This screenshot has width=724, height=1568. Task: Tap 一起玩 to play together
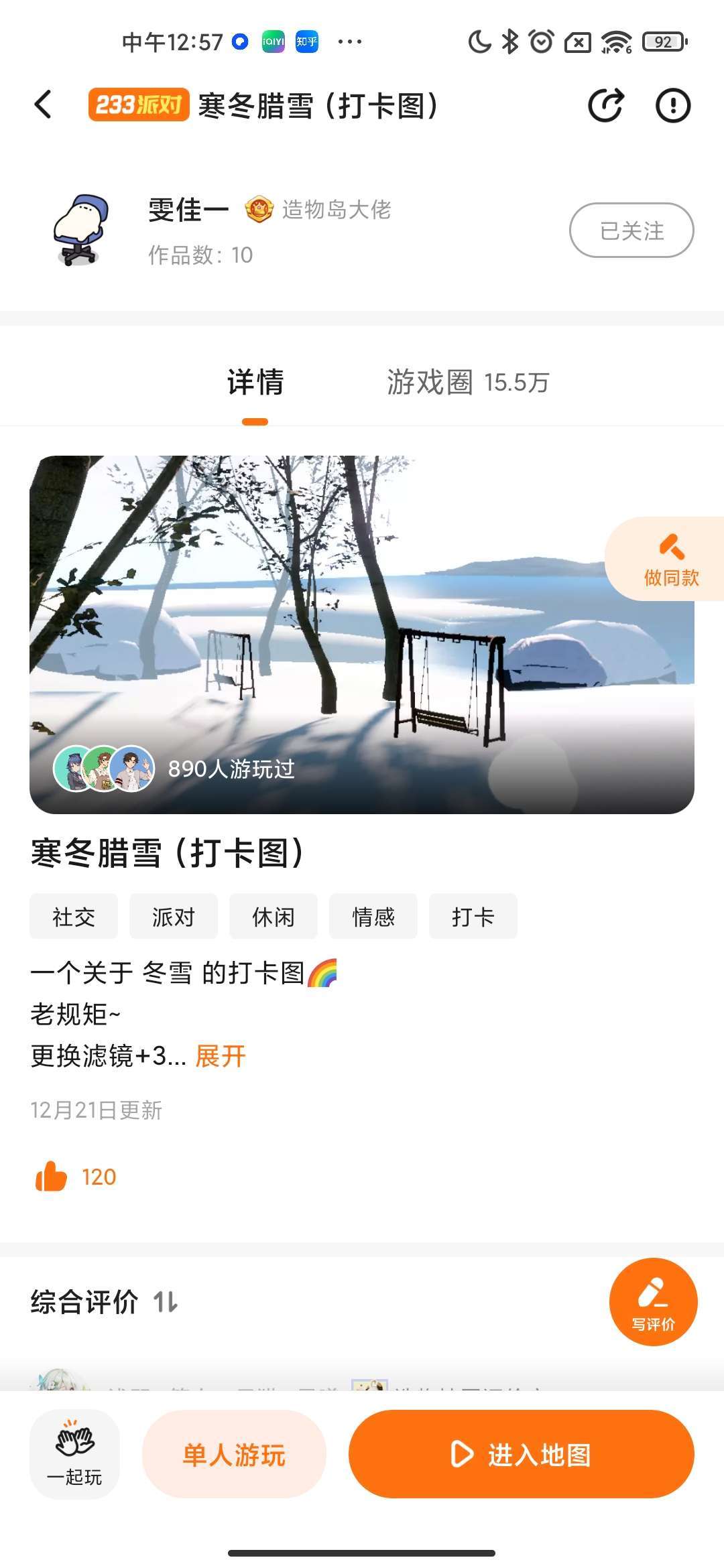point(74,1454)
